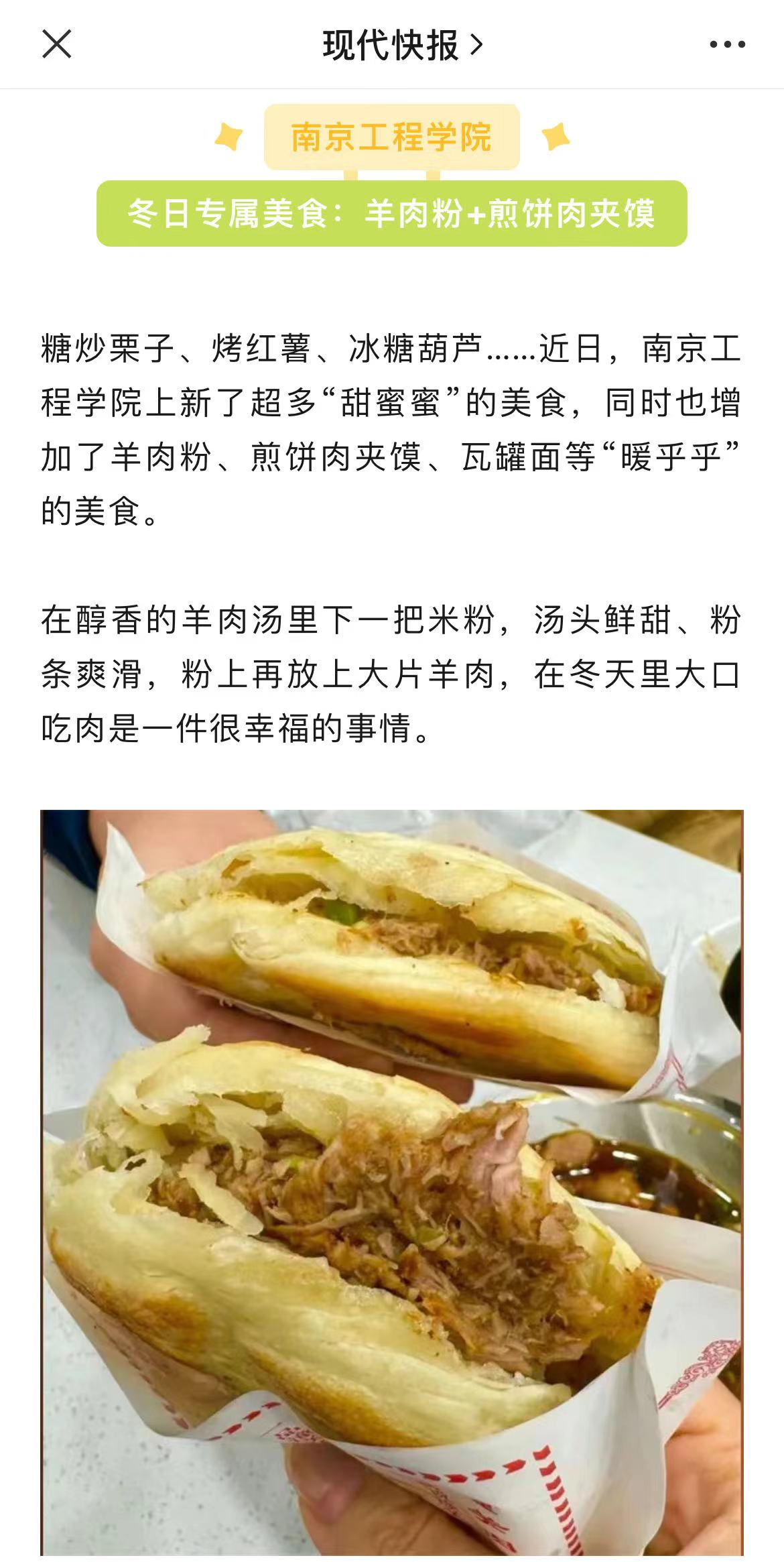
Task: View the meat sandwich photo full screen
Action: pyautogui.click(x=392, y=1180)
